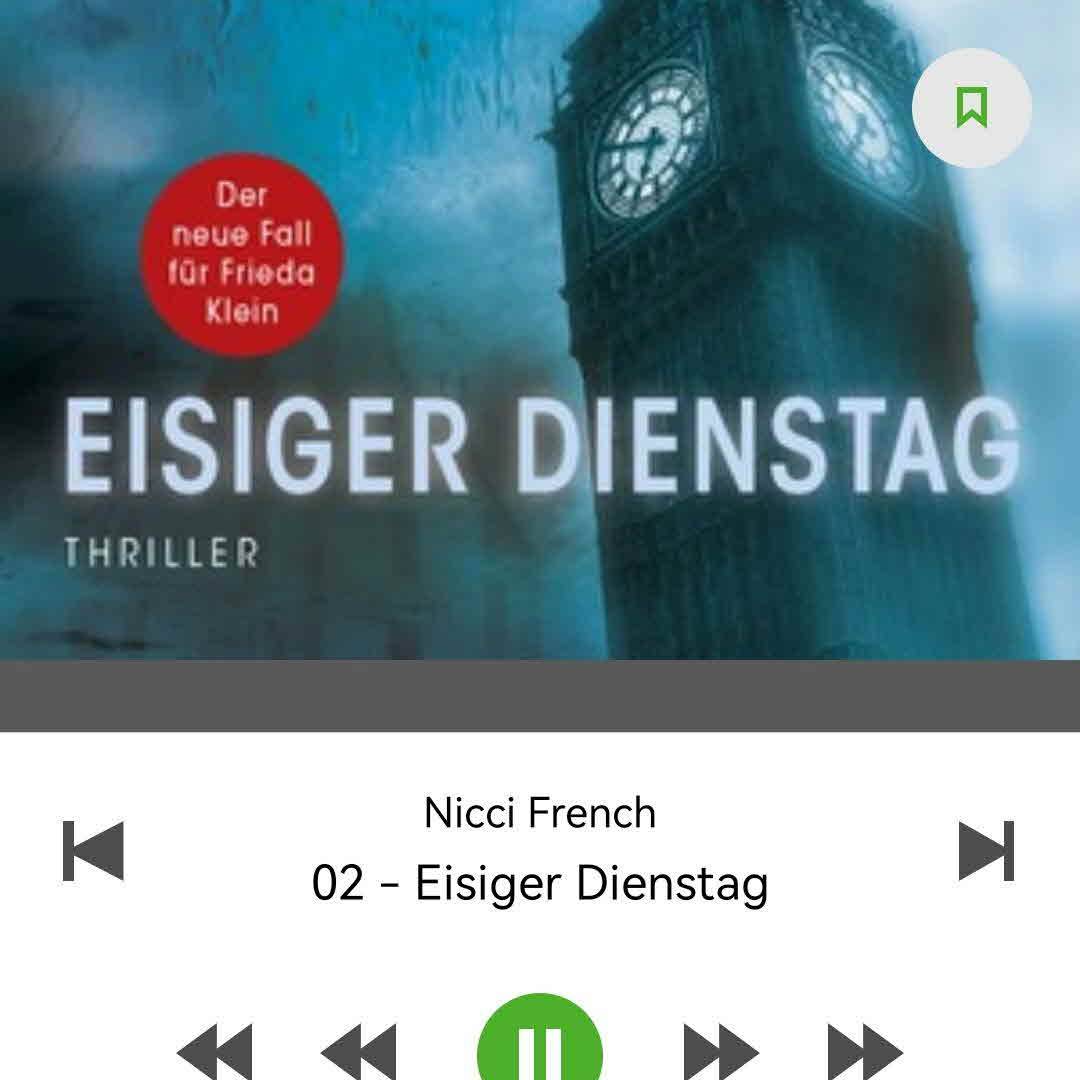Tap the outermost fast-forward icon
The image size is (1080, 1080).
865,1052
